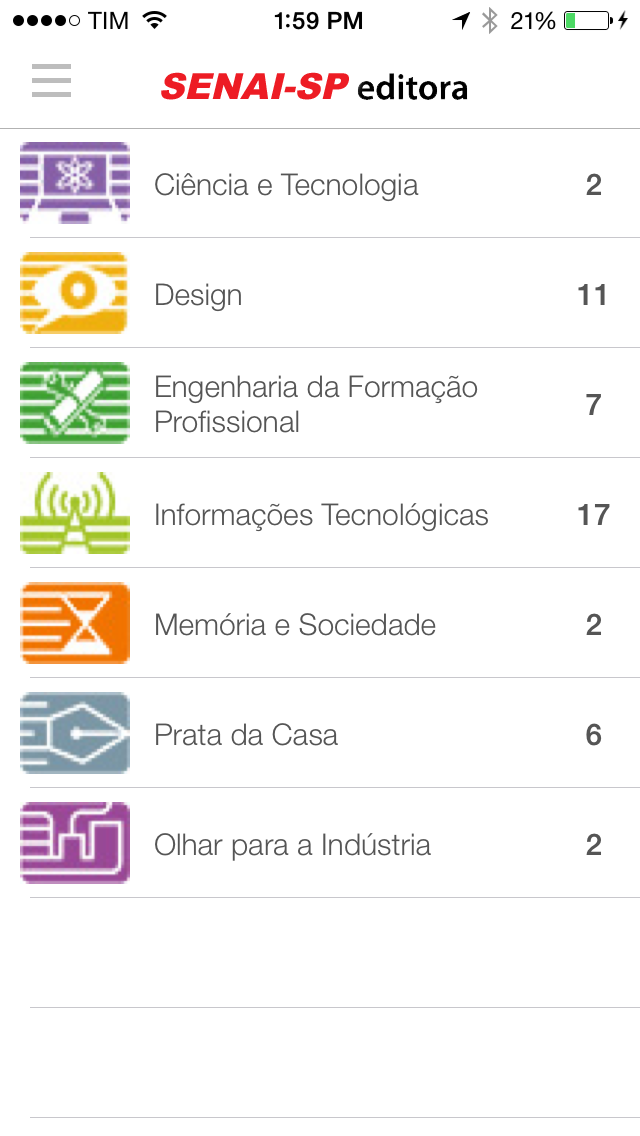Open the hamburger drawer menu
The height and width of the screenshot is (1136, 640).
pos(51,80)
